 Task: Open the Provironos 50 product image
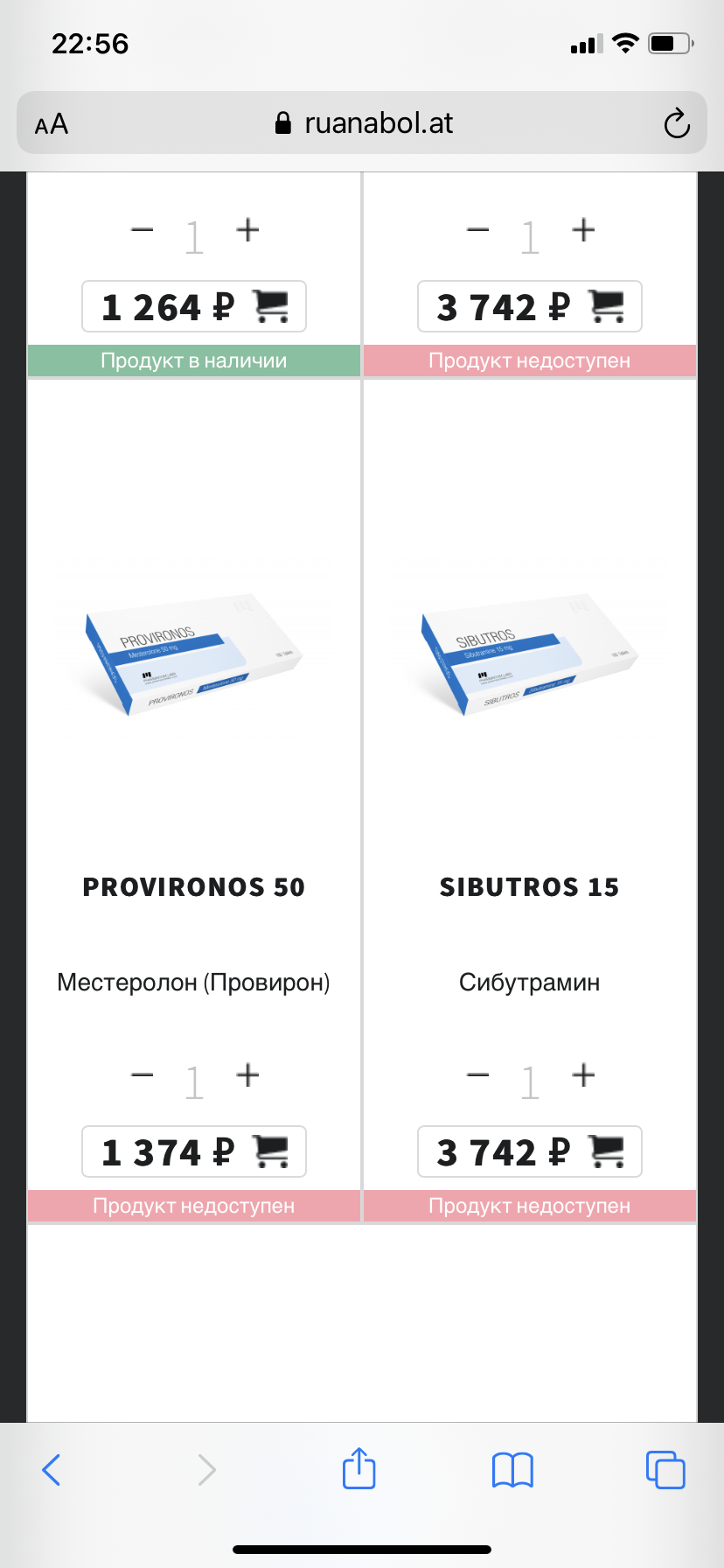pos(194,652)
